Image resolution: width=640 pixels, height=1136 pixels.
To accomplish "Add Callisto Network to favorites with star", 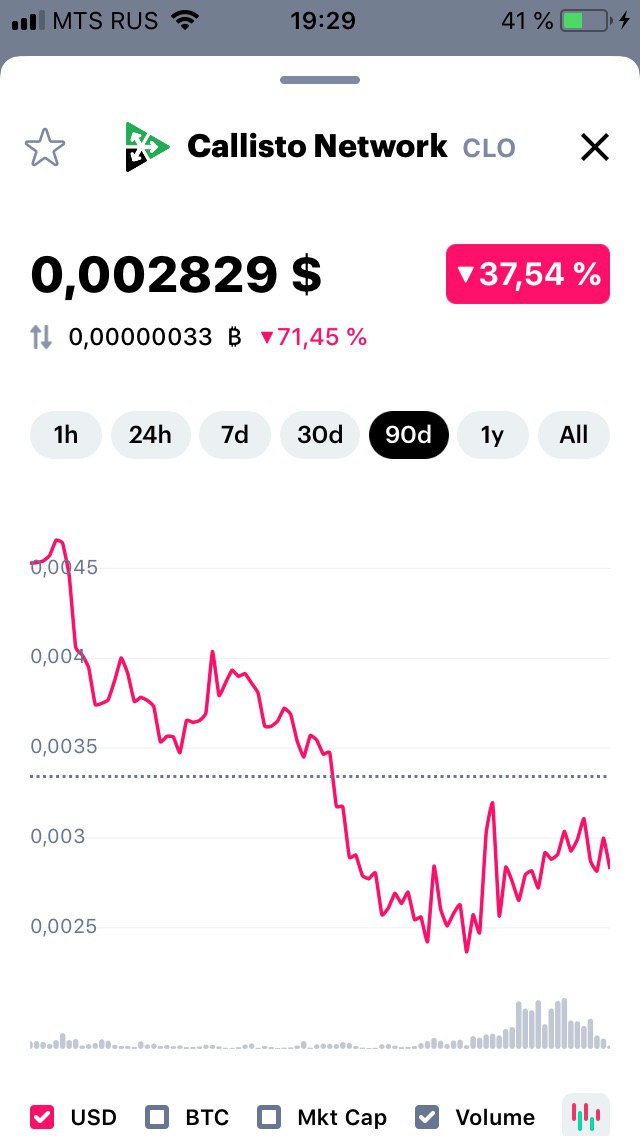I will pyautogui.click(x=45, y=148).
